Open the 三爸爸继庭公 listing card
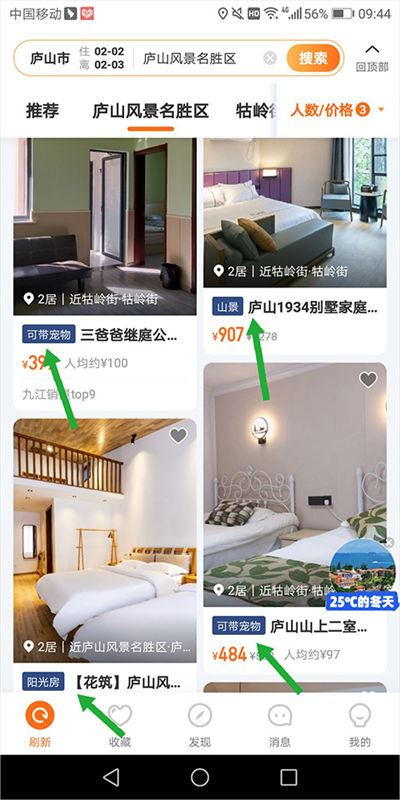Screen dimensions: 400x800 [x=105, y=274]
